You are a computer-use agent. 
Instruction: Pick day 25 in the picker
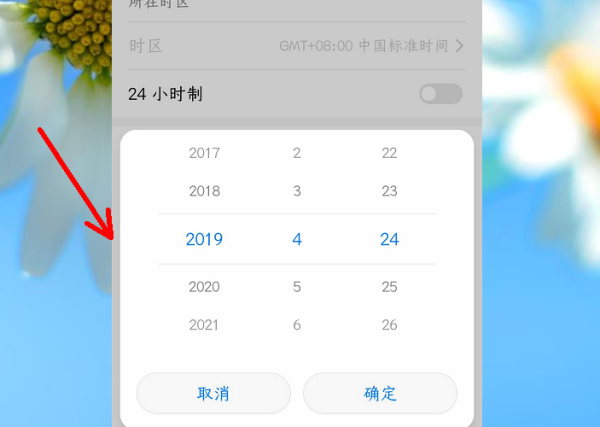pos(390,287)
